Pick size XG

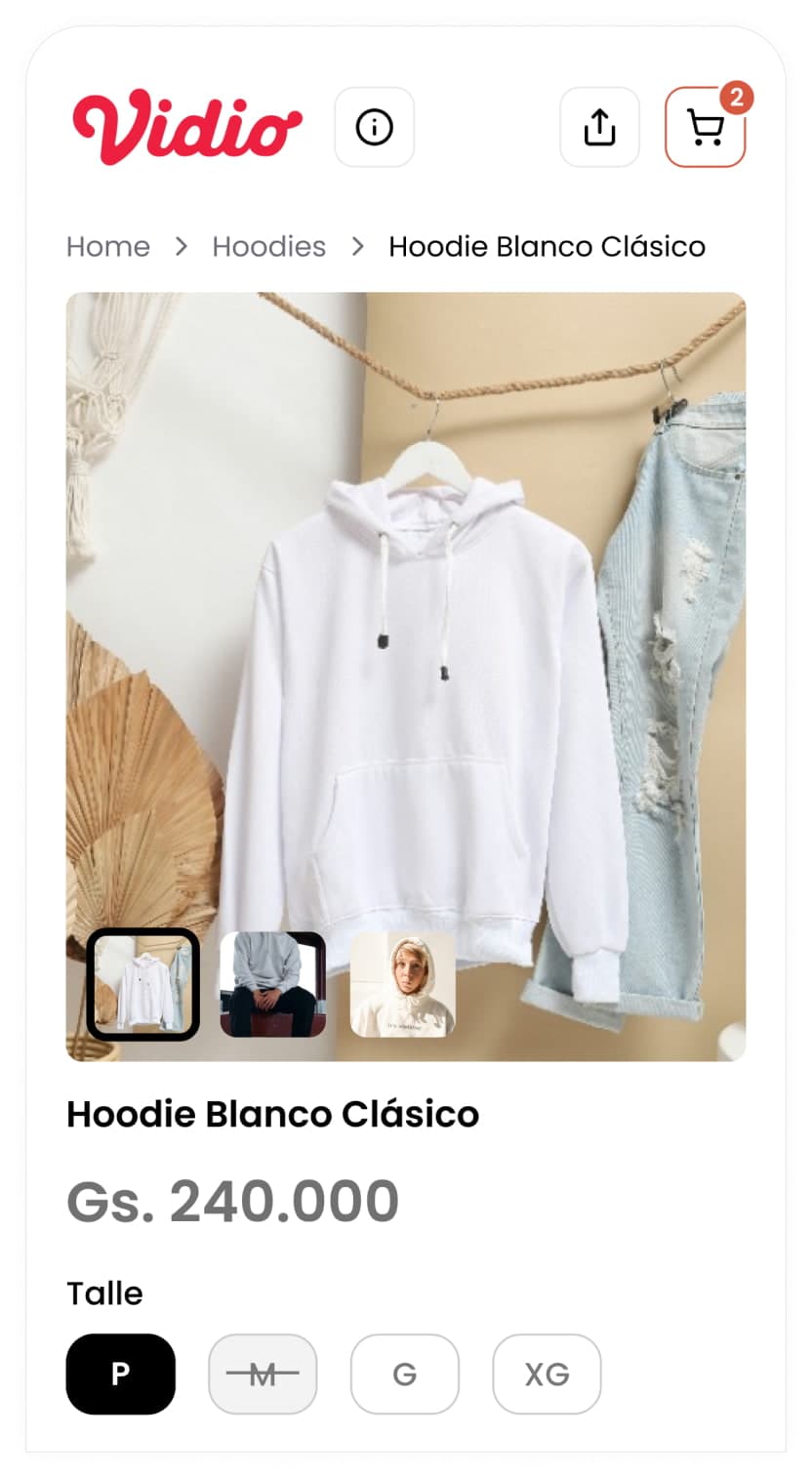[x=547, y=1374]
